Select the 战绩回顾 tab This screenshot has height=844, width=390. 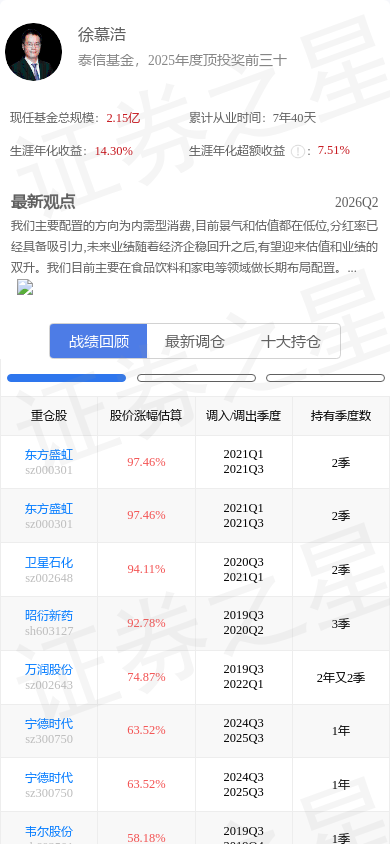click(98, 341)
